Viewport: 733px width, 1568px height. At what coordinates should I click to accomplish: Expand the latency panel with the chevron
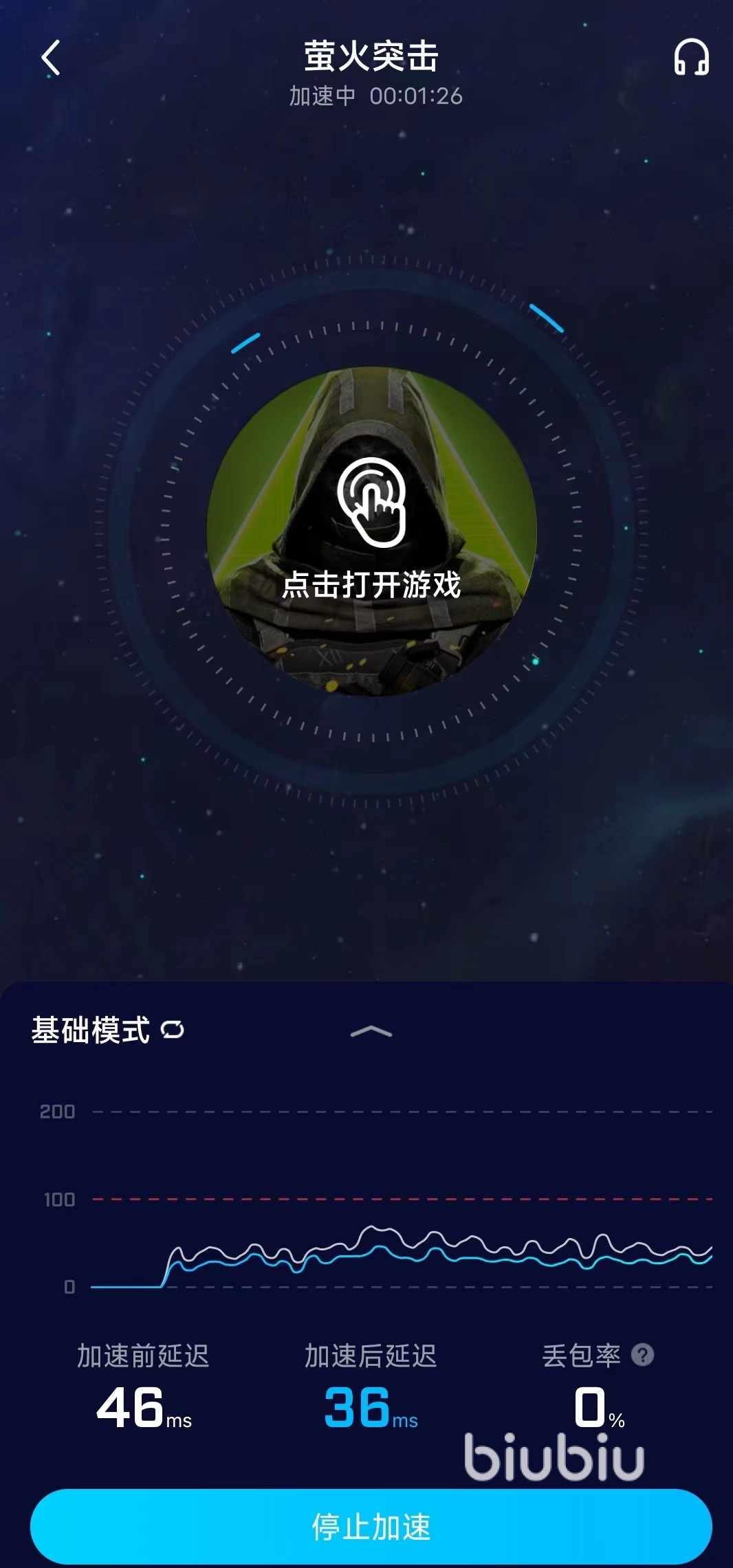pyautogui.click(x=371, y=1031)
